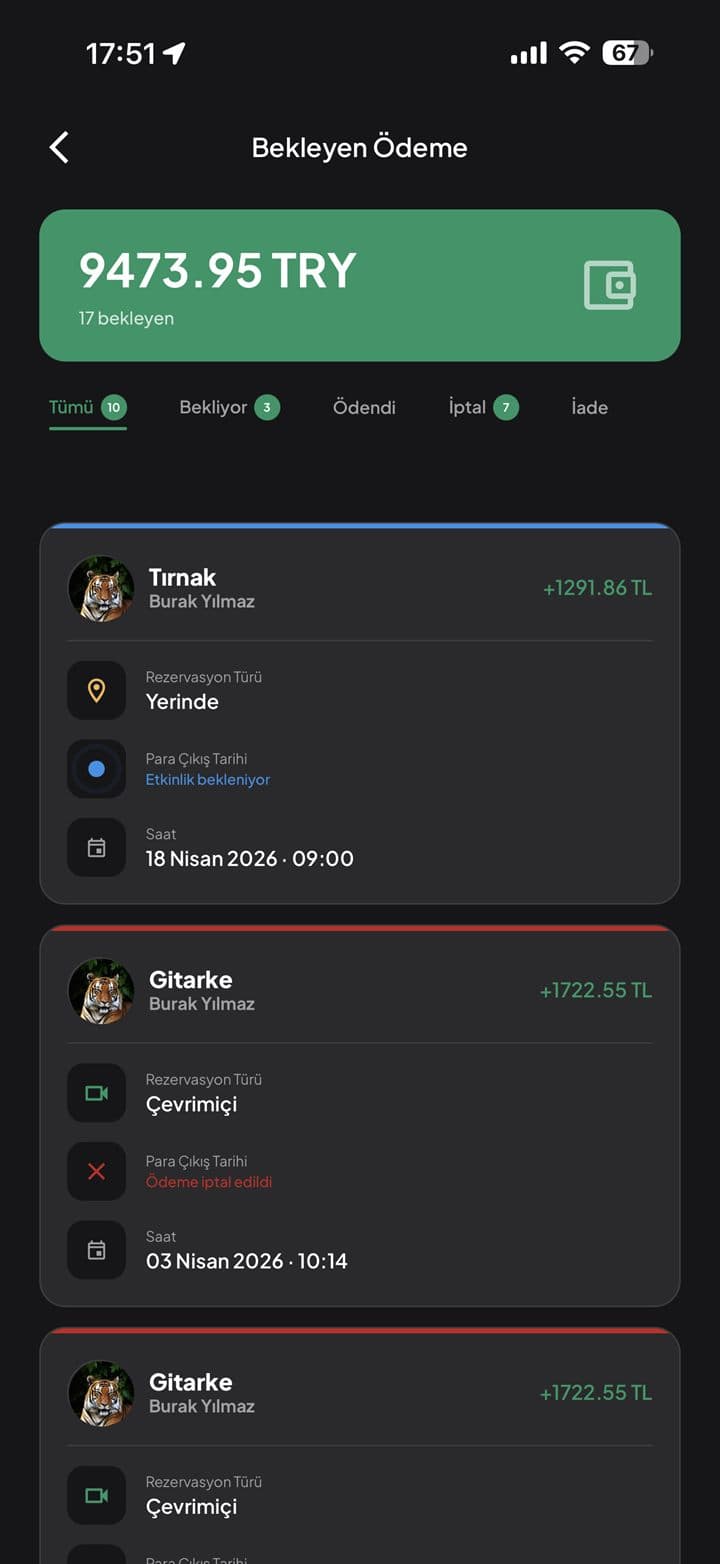Click the Etkinlik bekleniyor status link

(208, 778)
